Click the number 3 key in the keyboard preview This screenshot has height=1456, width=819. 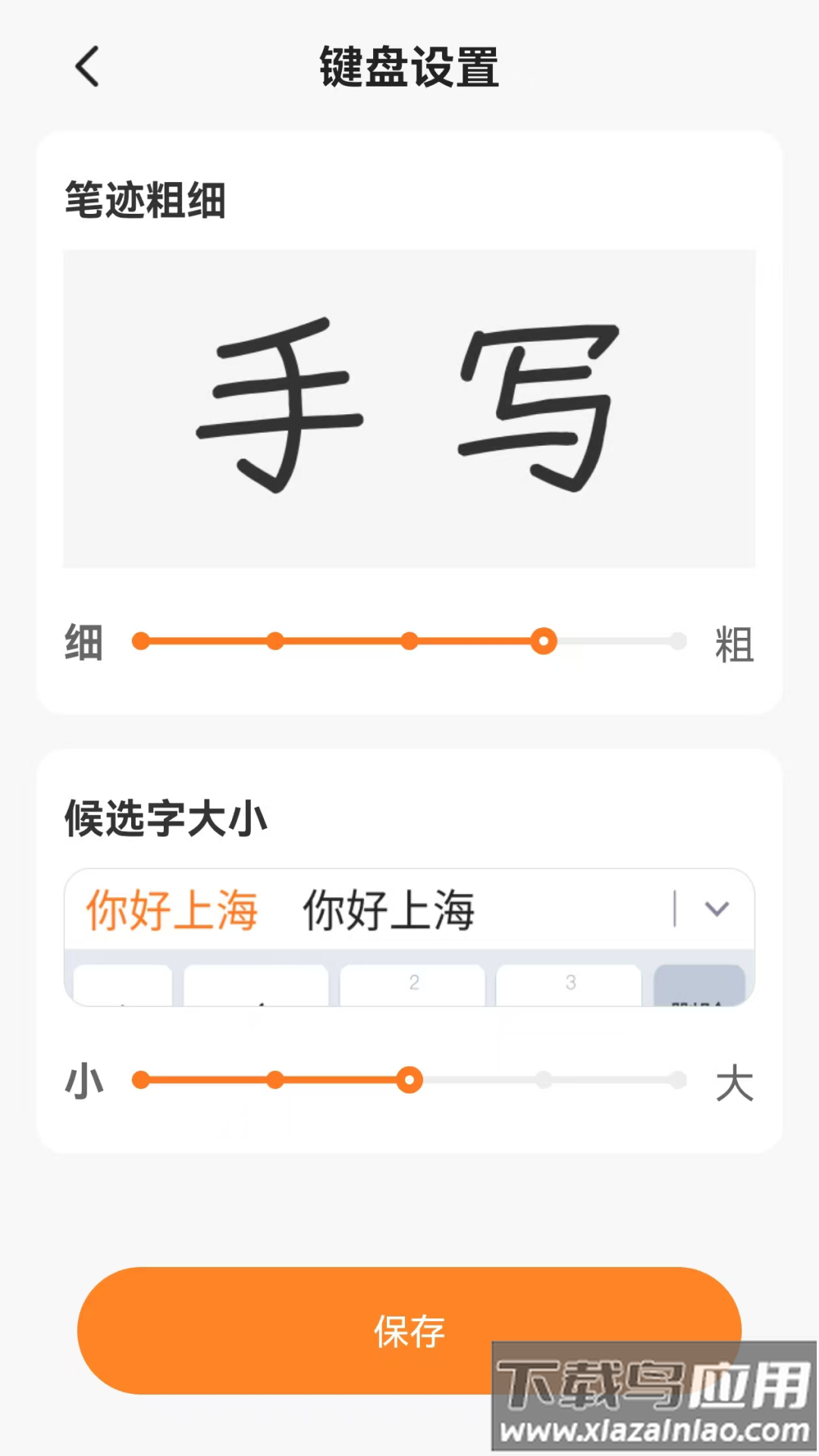pyautogui.click(x=570, y=982)
